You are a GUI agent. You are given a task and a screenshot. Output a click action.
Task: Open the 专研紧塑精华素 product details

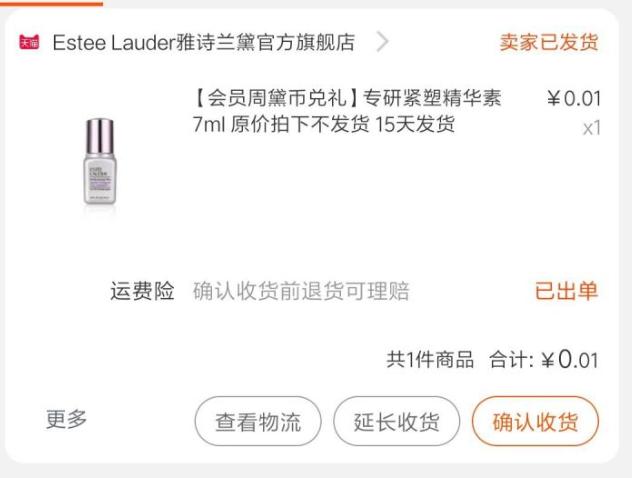(x=348, y=112)
